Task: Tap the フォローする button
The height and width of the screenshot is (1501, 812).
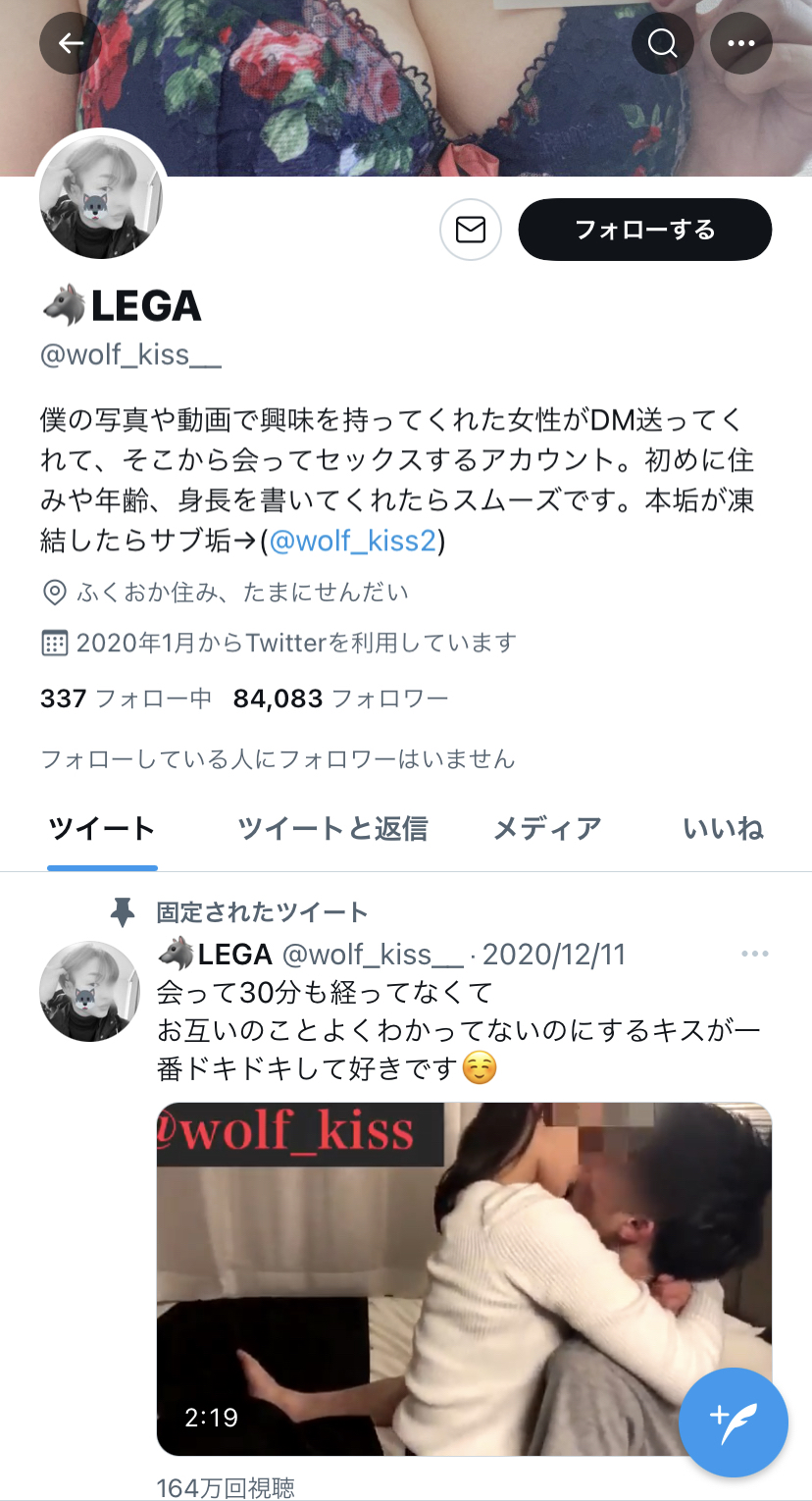Action: coord(644,230)
